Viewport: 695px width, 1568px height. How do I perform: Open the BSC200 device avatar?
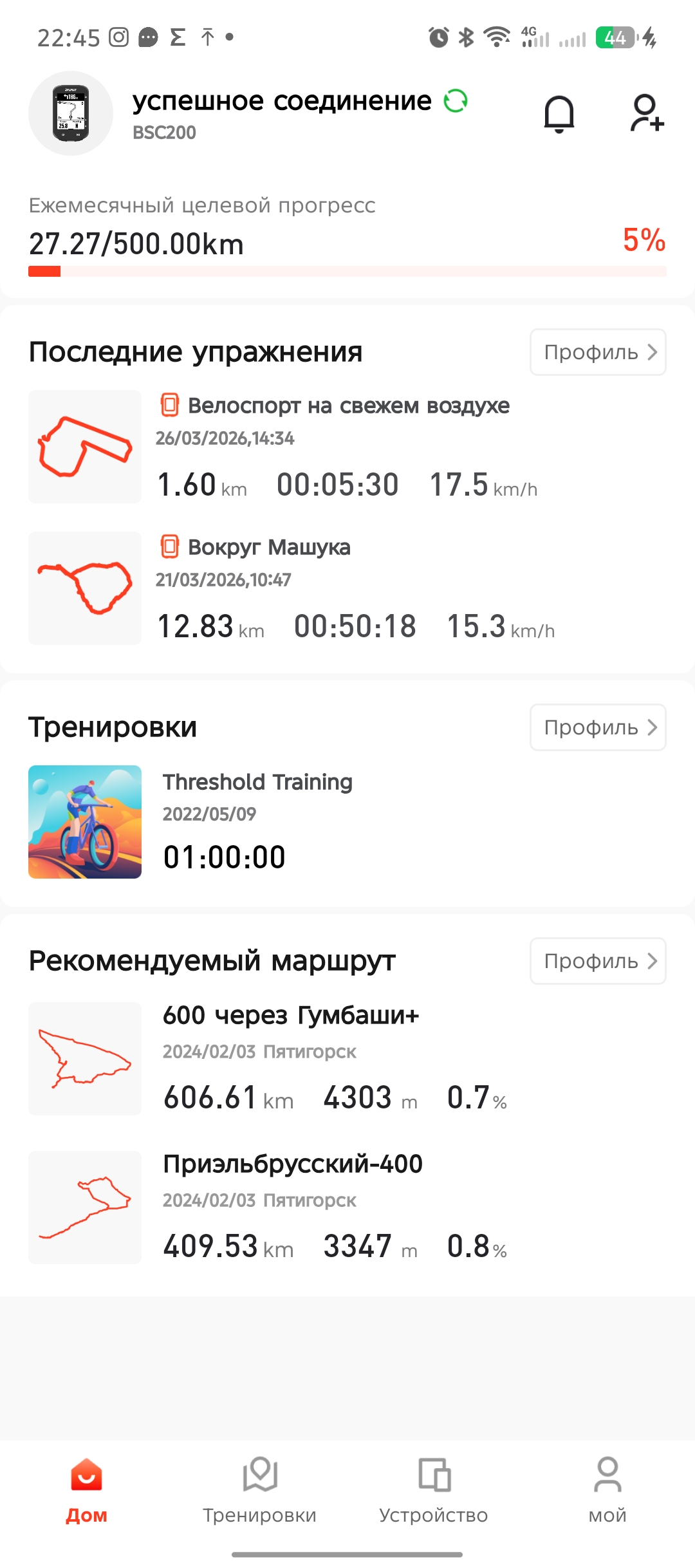click(x=71, y=113)
